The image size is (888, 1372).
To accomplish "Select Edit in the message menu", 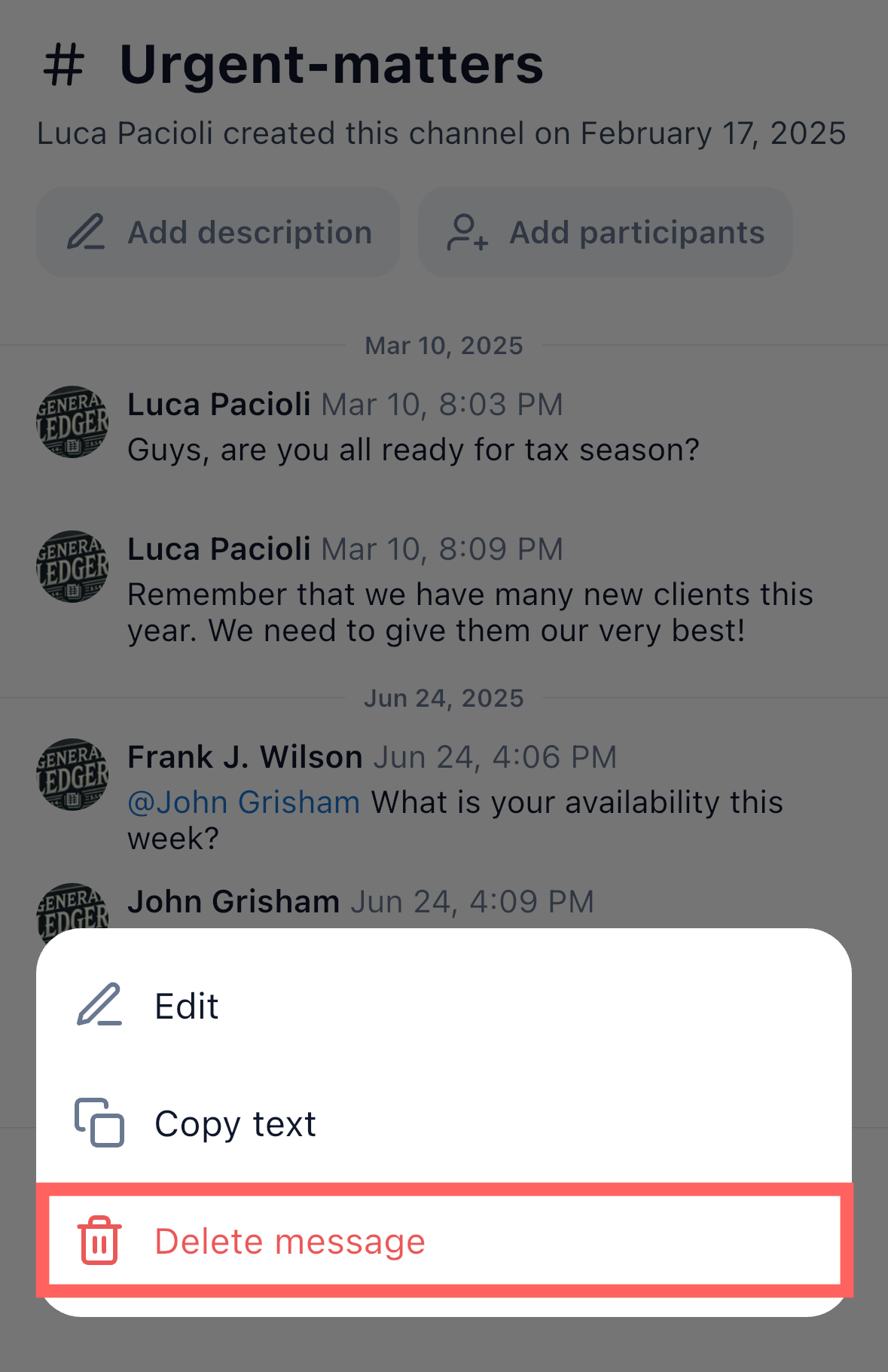I will click(x=187, y=1006).
